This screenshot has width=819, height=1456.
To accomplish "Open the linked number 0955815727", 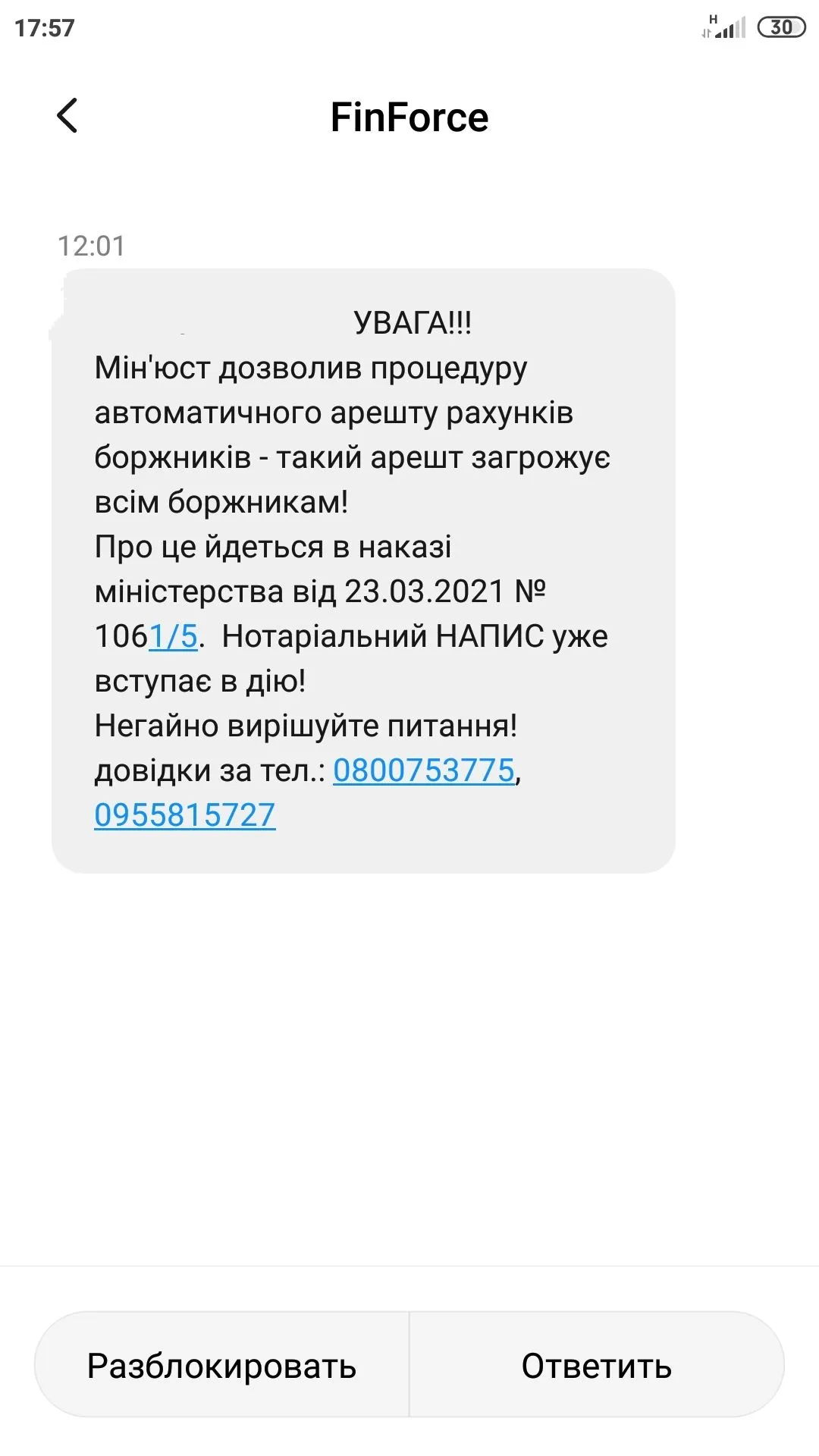I will (184, 815).
